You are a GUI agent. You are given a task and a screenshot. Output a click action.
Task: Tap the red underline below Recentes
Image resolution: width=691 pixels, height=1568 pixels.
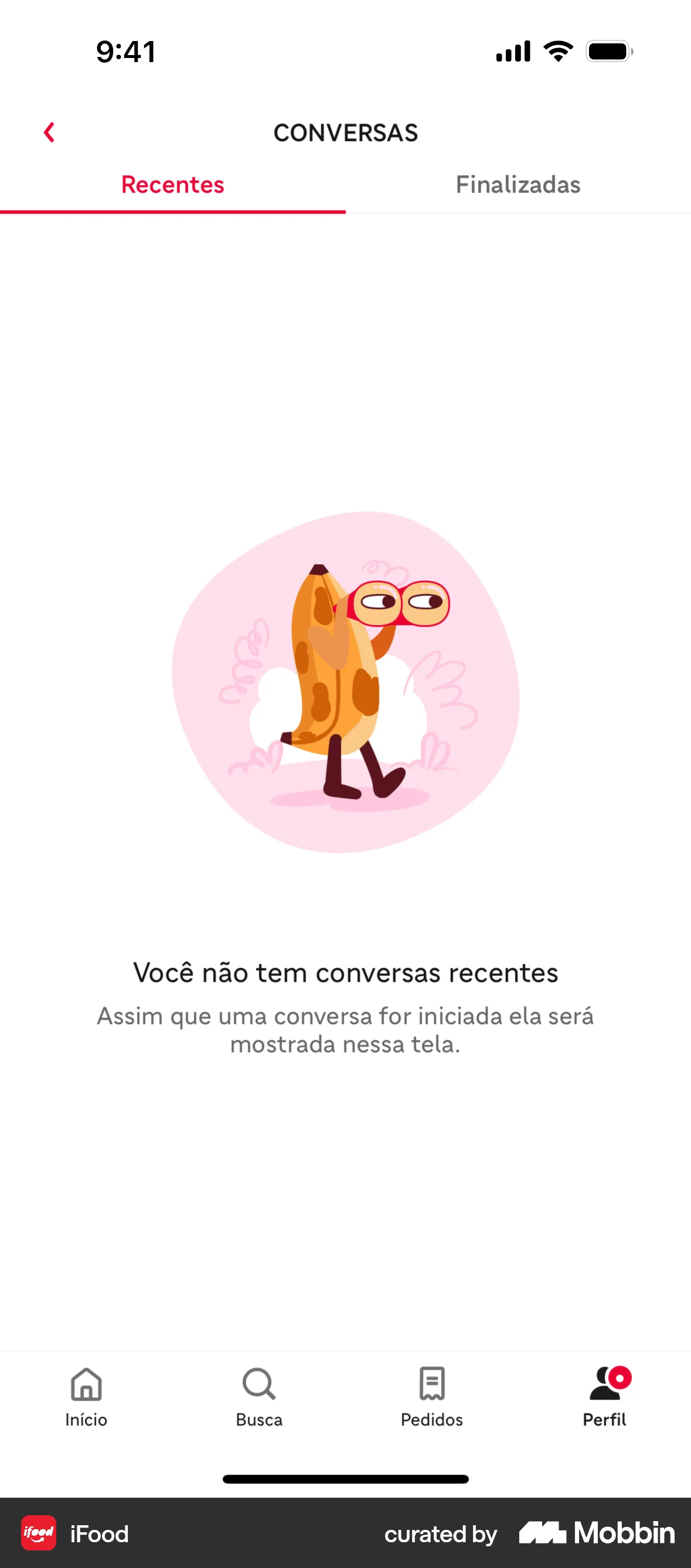172,212
